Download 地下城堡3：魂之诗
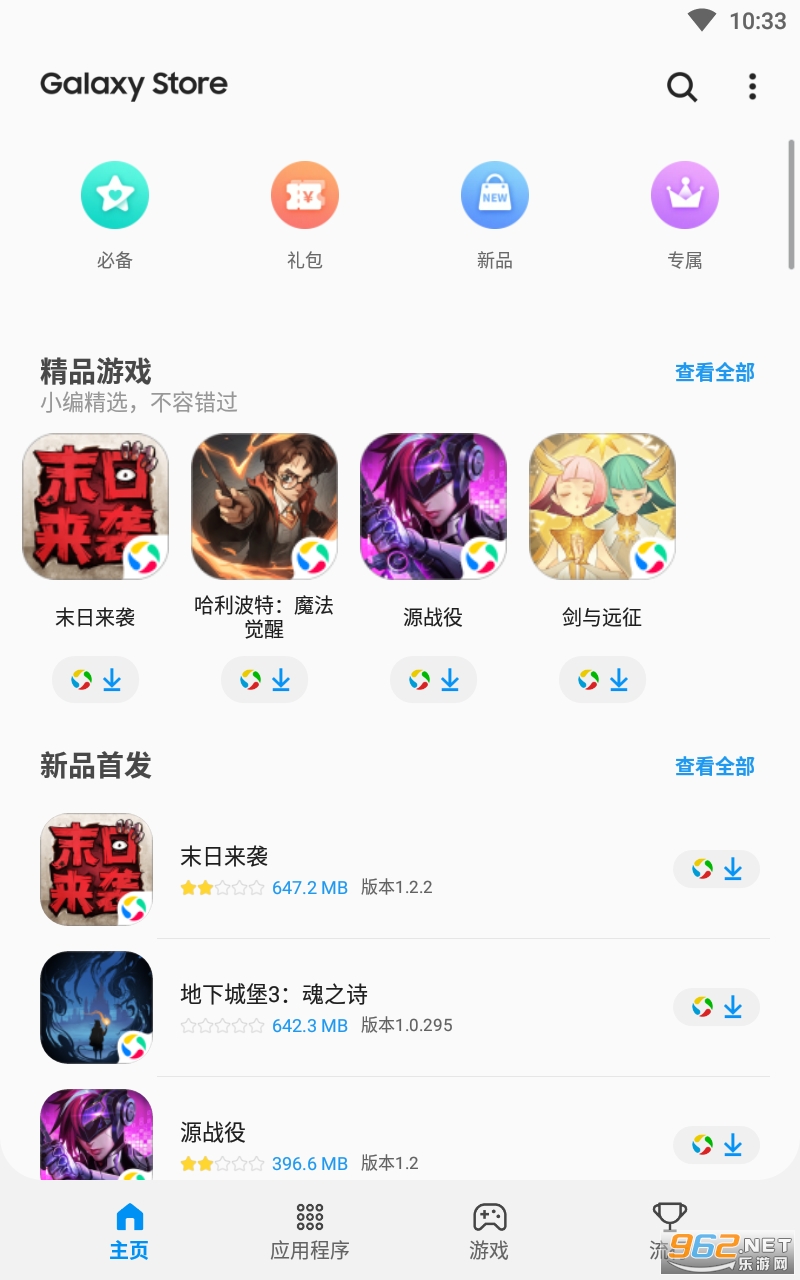This screenshot has height=1280, width=800. coord(717,1007)
